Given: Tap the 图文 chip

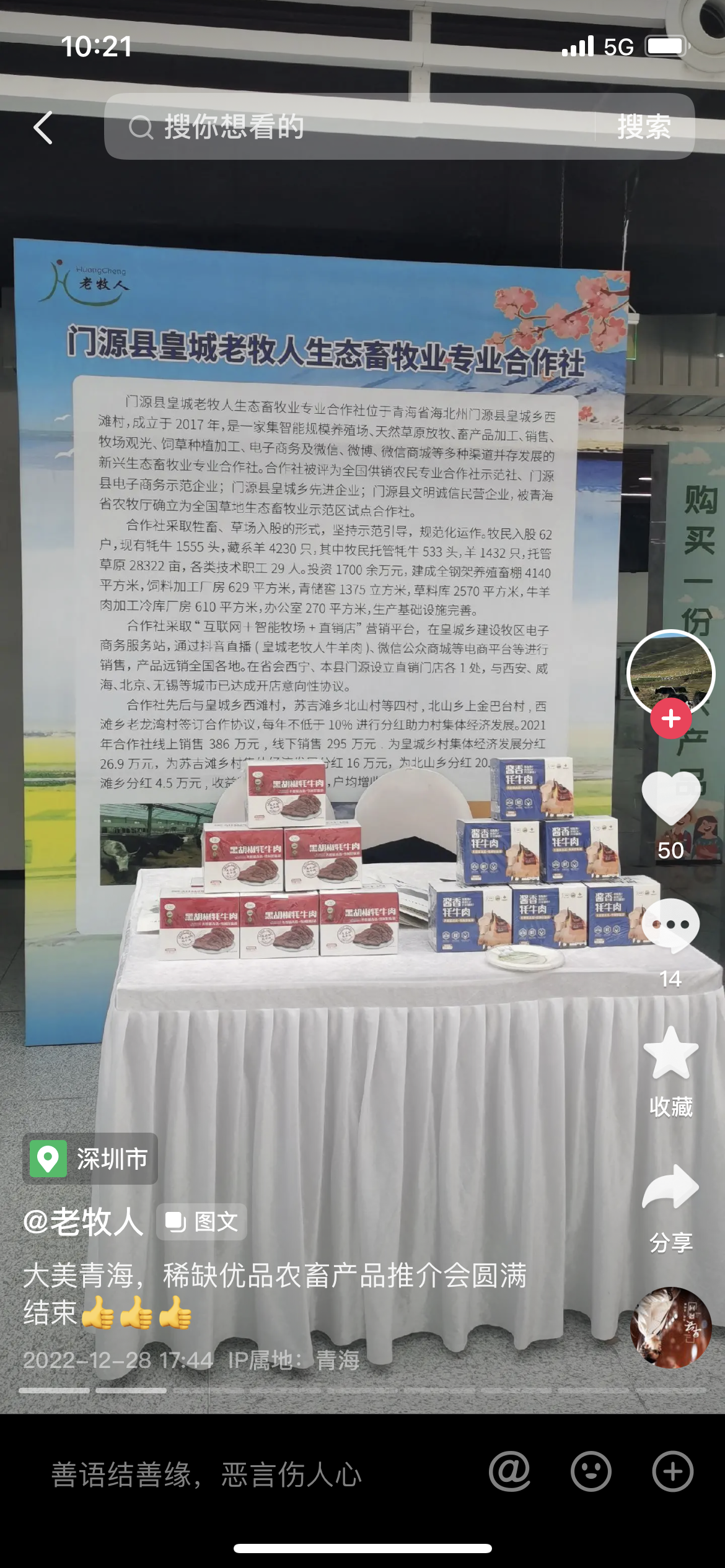Looking at the screenshot, I should 202,1222.
